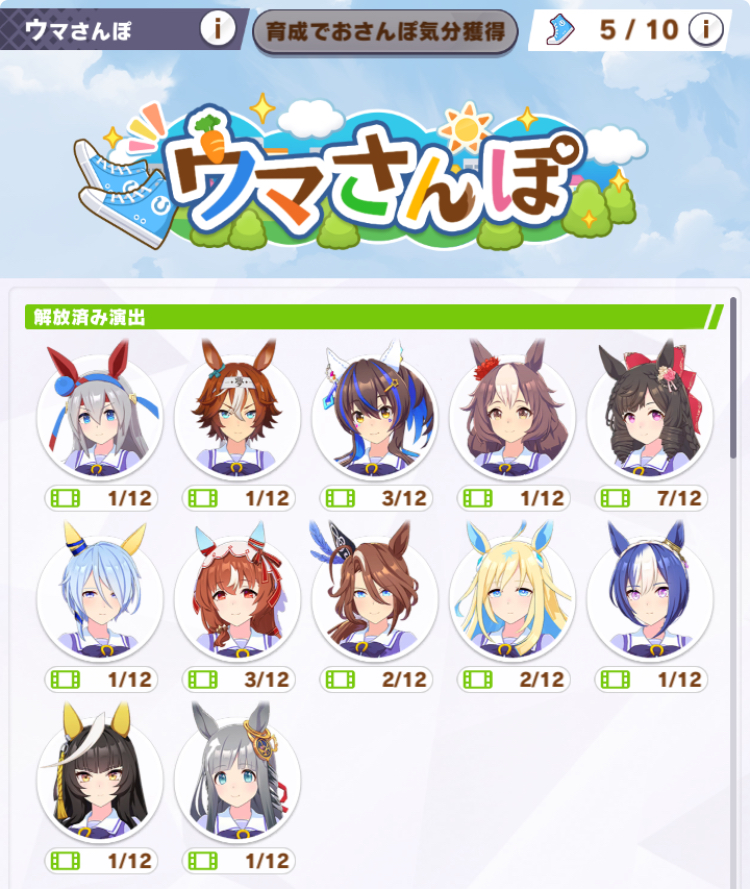Image resolution: width=750 pixels, height=889 pixels.
Task: Open the info icon next to 5/10
Action: [706, 29]
